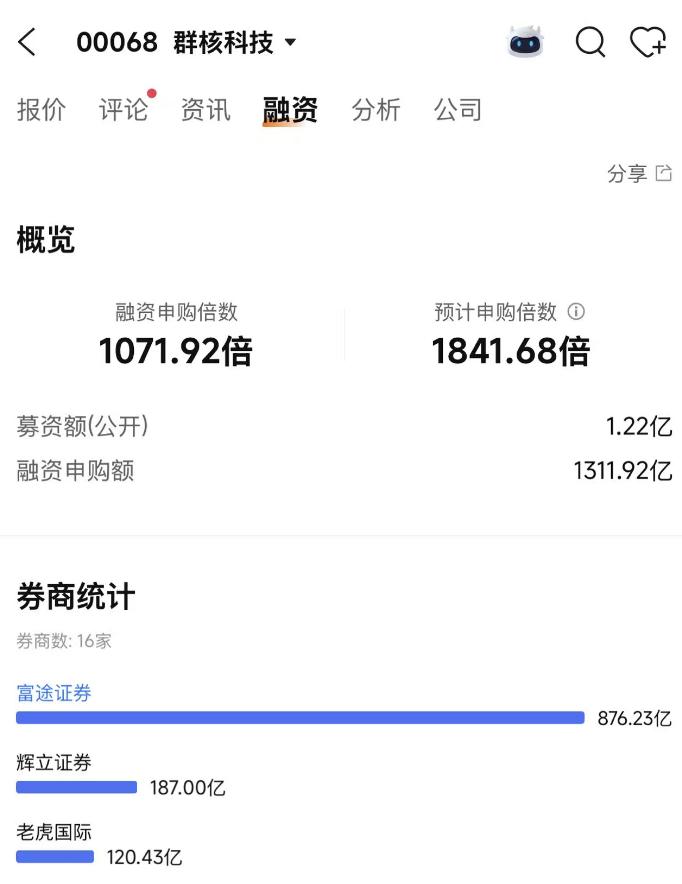Open the 富途证券 broker link
682x884 pixels.
tap(54, 693)
